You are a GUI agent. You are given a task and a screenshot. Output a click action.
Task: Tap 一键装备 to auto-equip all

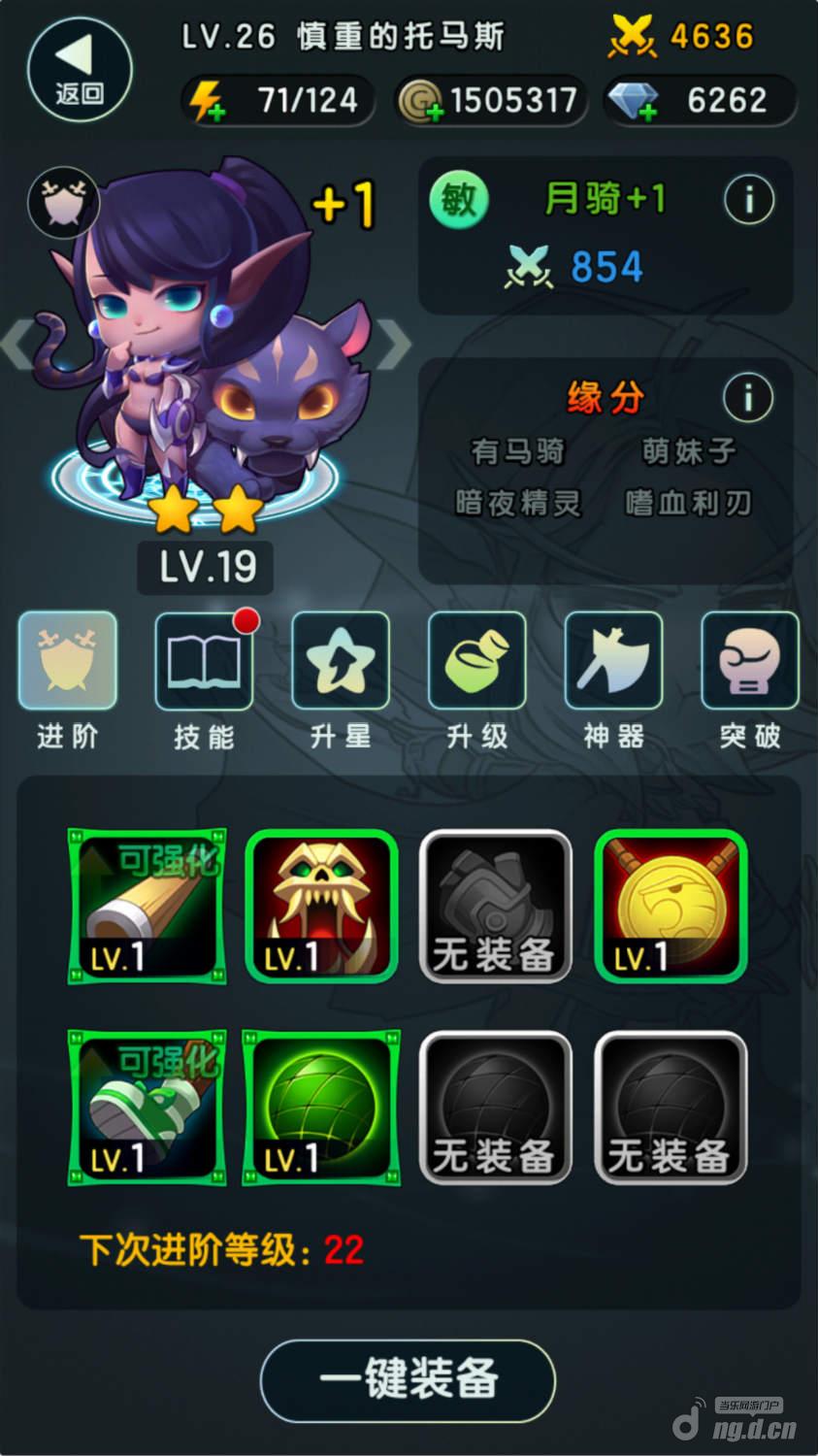click(408, 1379)
